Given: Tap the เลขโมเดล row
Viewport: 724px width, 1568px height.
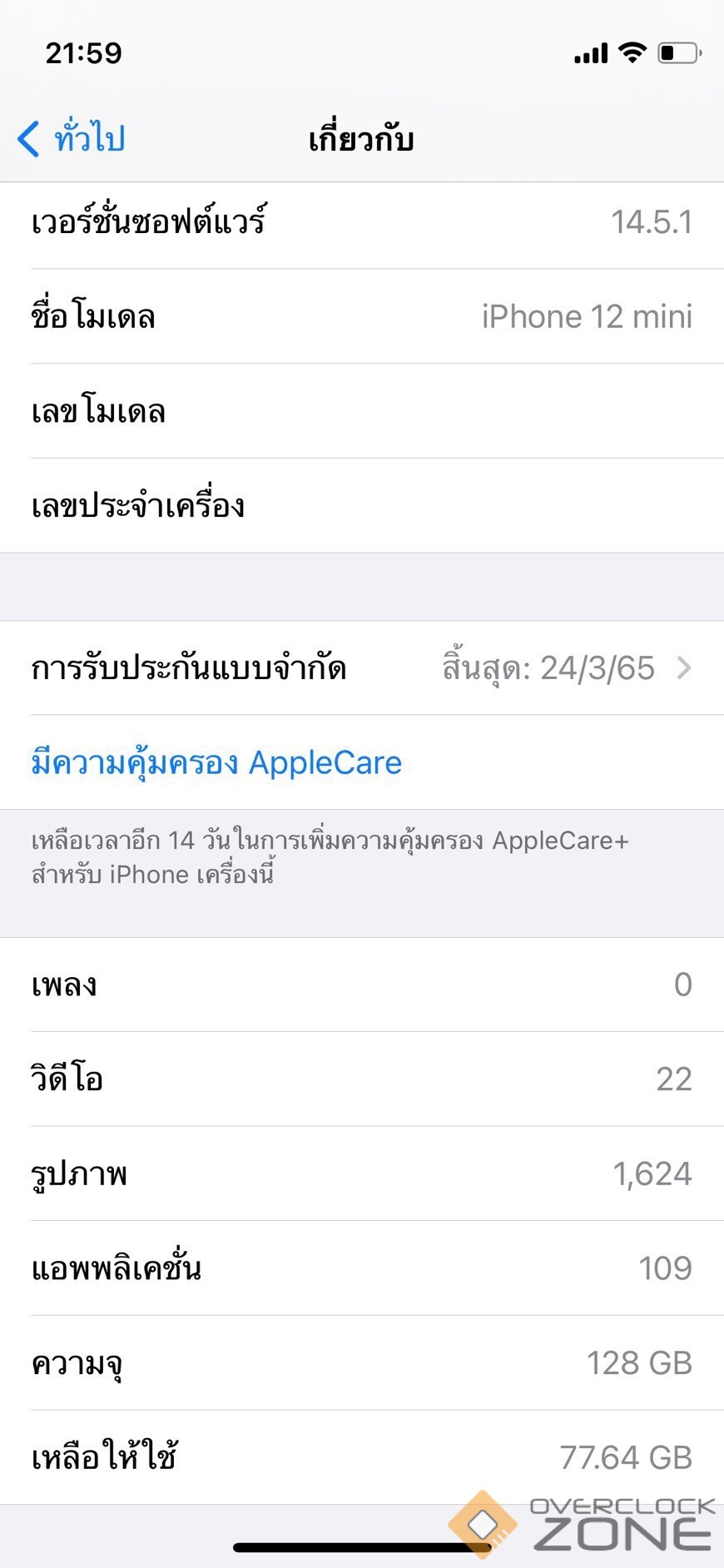Looking at the screenshot, I should [362, 411].
